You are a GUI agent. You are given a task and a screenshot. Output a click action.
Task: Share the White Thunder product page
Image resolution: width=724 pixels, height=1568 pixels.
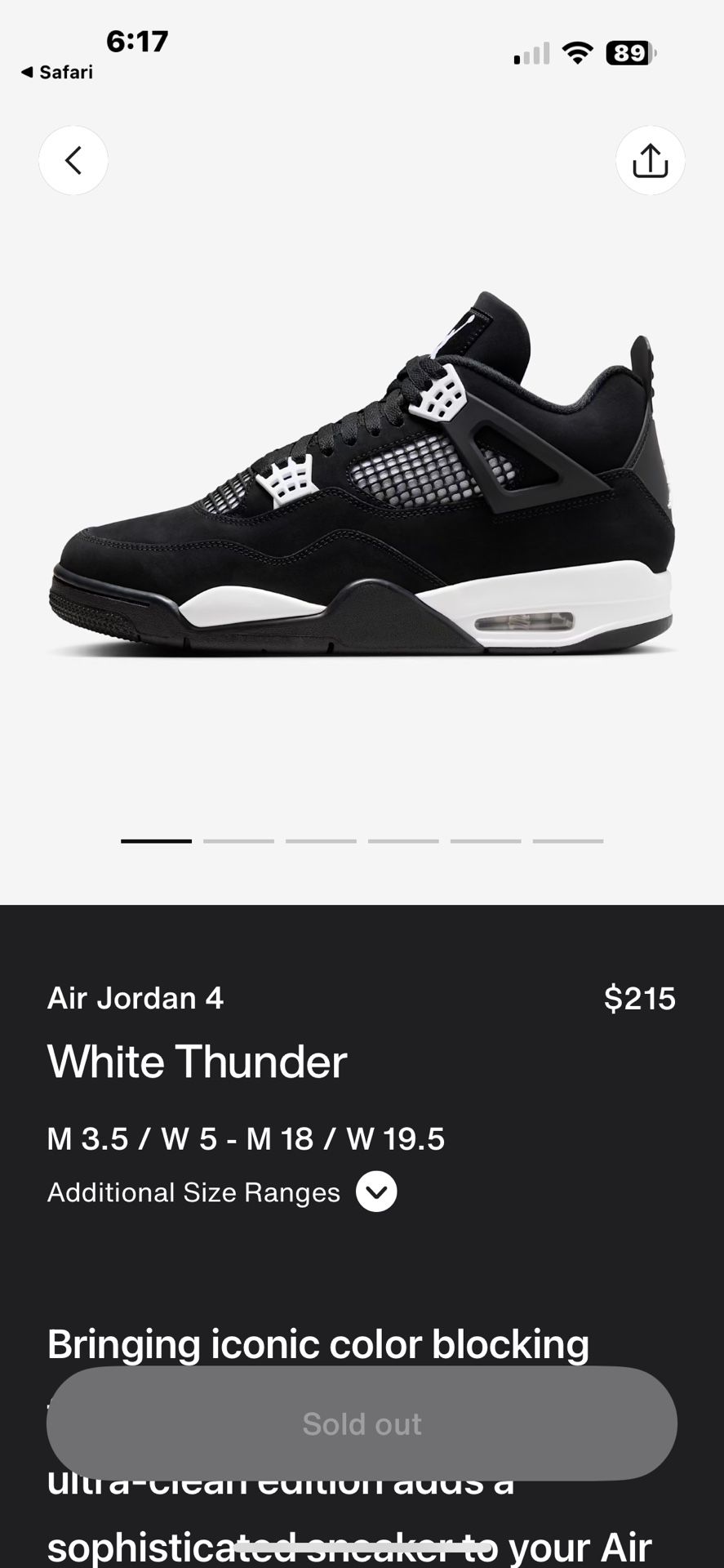(x=650, y=160)
